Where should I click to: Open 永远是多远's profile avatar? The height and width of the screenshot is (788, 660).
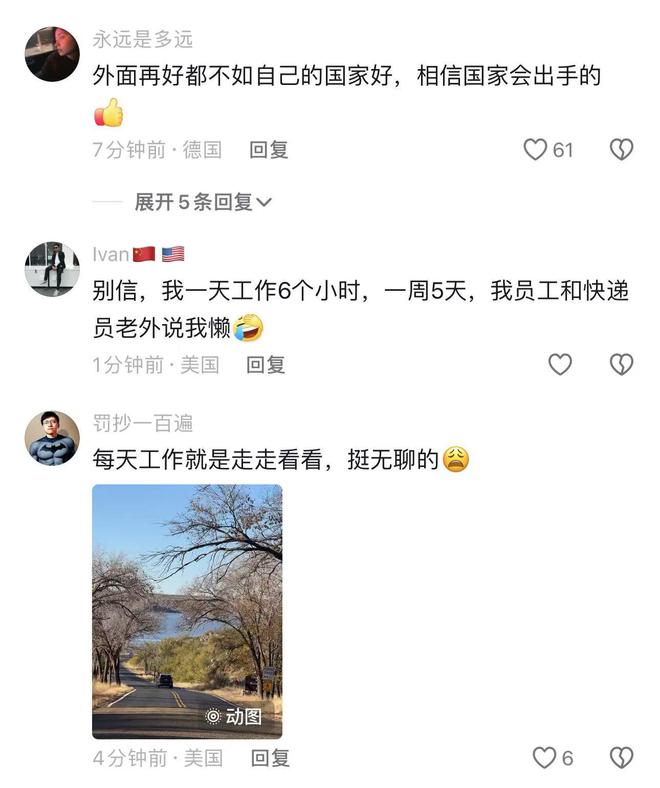point(52,54)
